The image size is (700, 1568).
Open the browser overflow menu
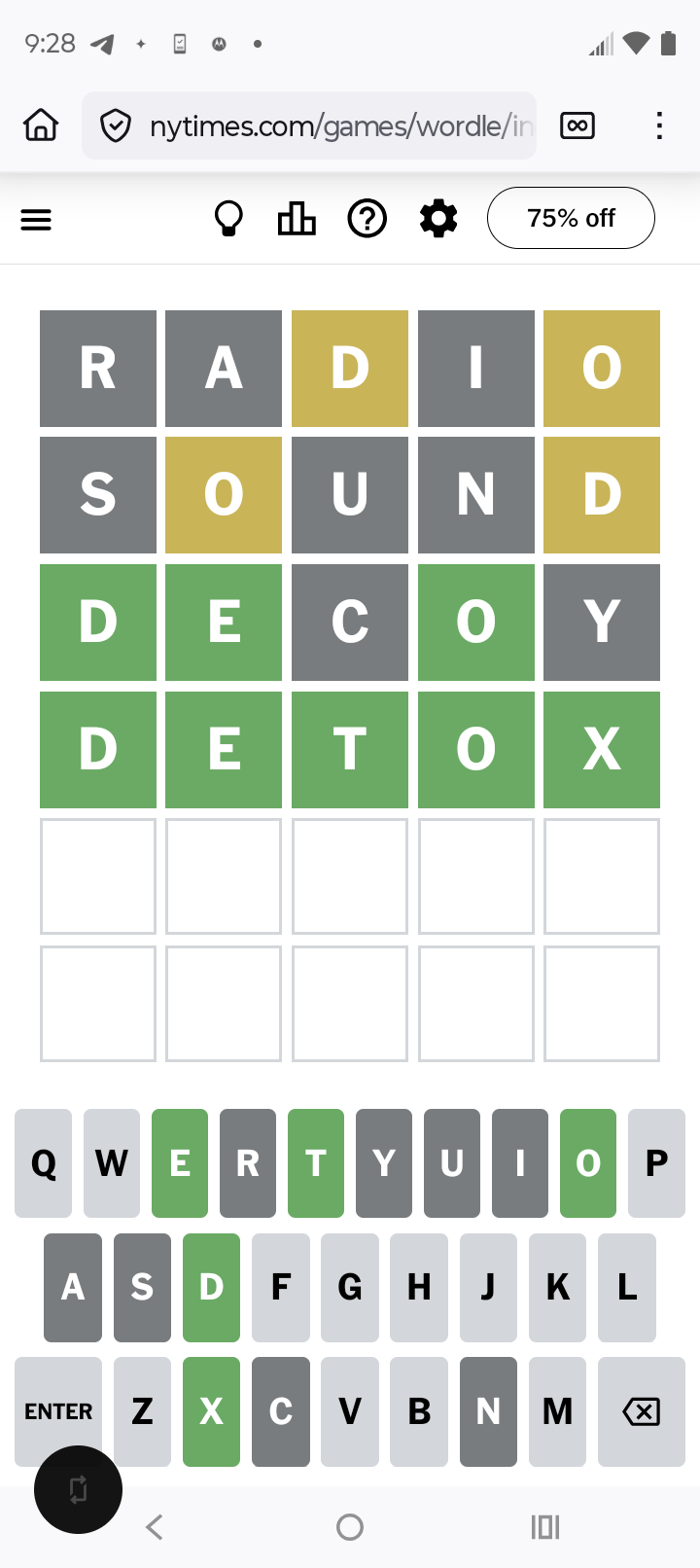point(659,125)
